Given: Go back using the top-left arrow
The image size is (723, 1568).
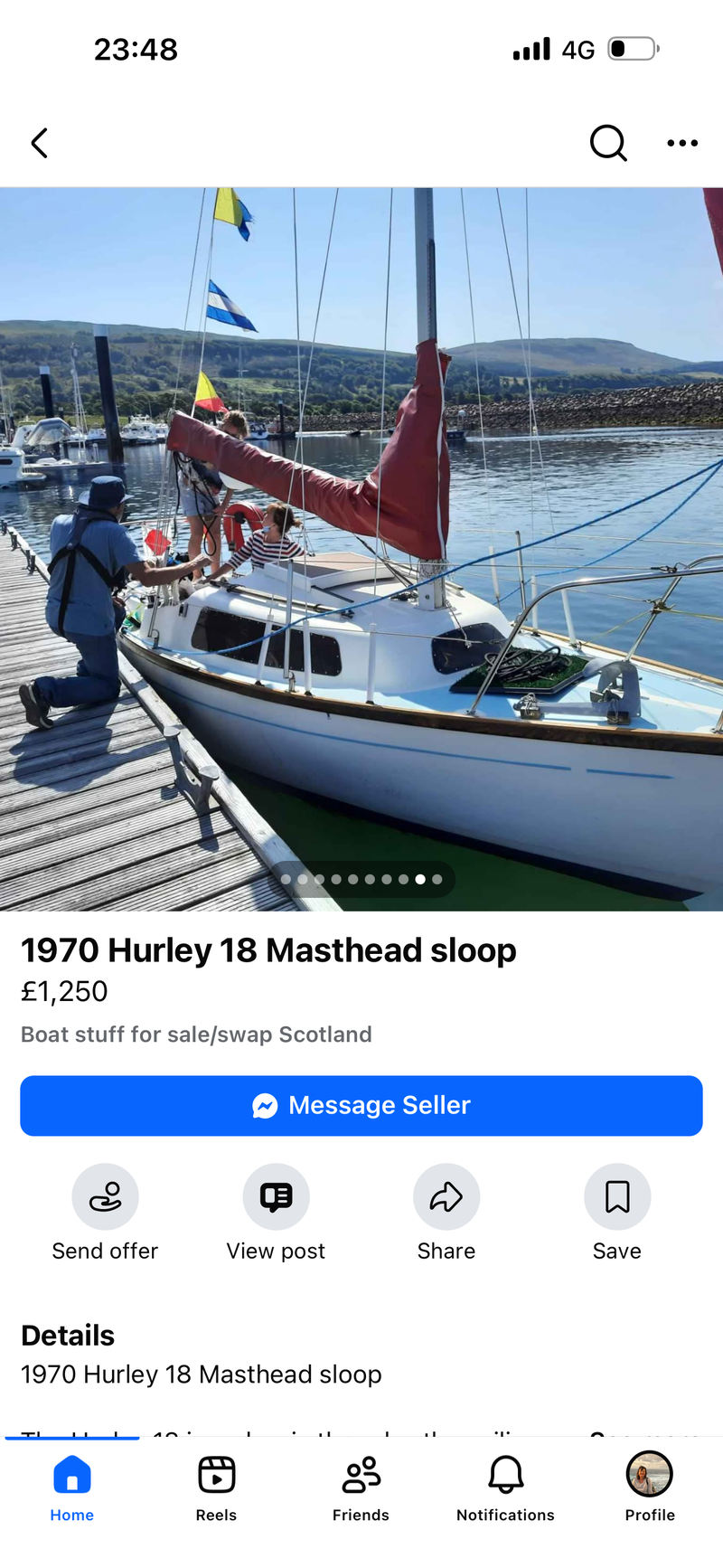Looking at the screenshot, I should pos(40,143).
